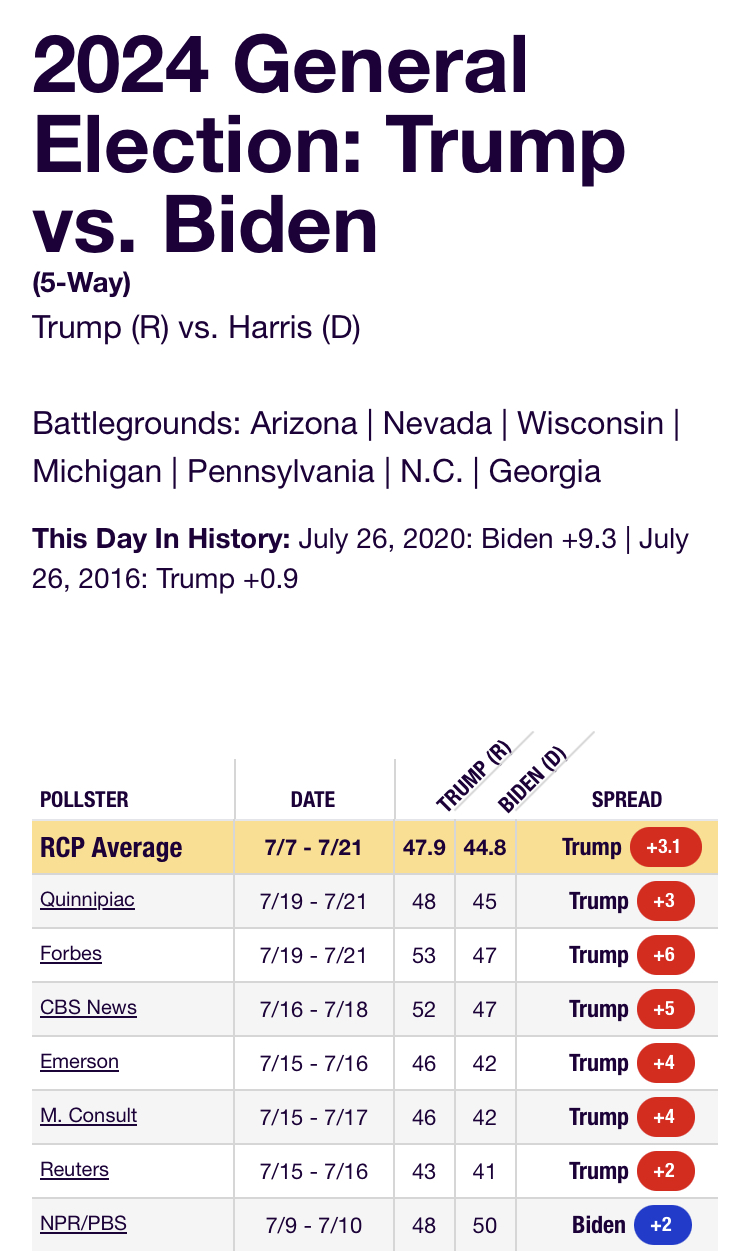Open the Emerson poll details
This screenshot has height=1251, width=750.
tap(79, 1062)
